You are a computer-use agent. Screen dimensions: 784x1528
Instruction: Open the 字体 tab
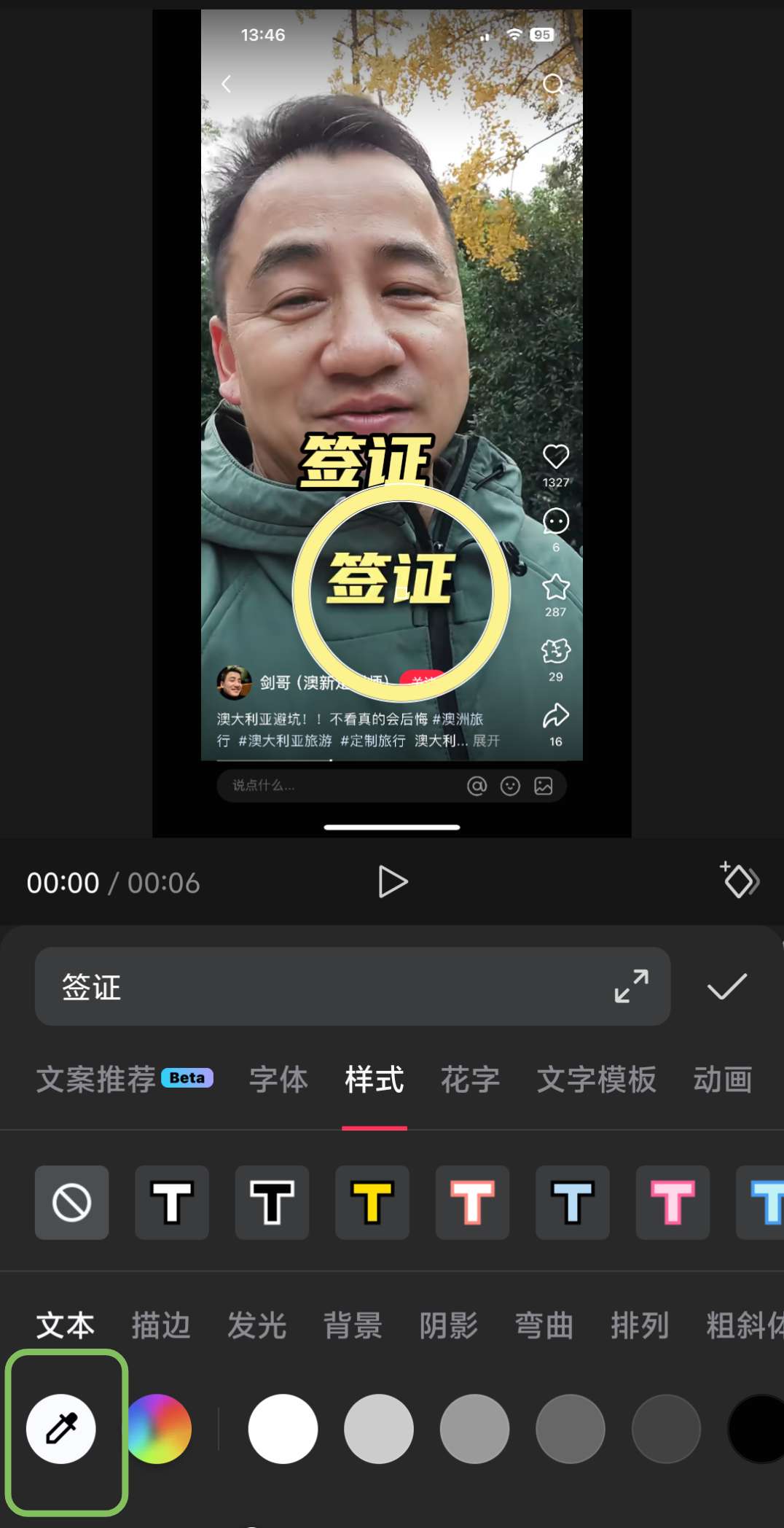(278, 1079)
